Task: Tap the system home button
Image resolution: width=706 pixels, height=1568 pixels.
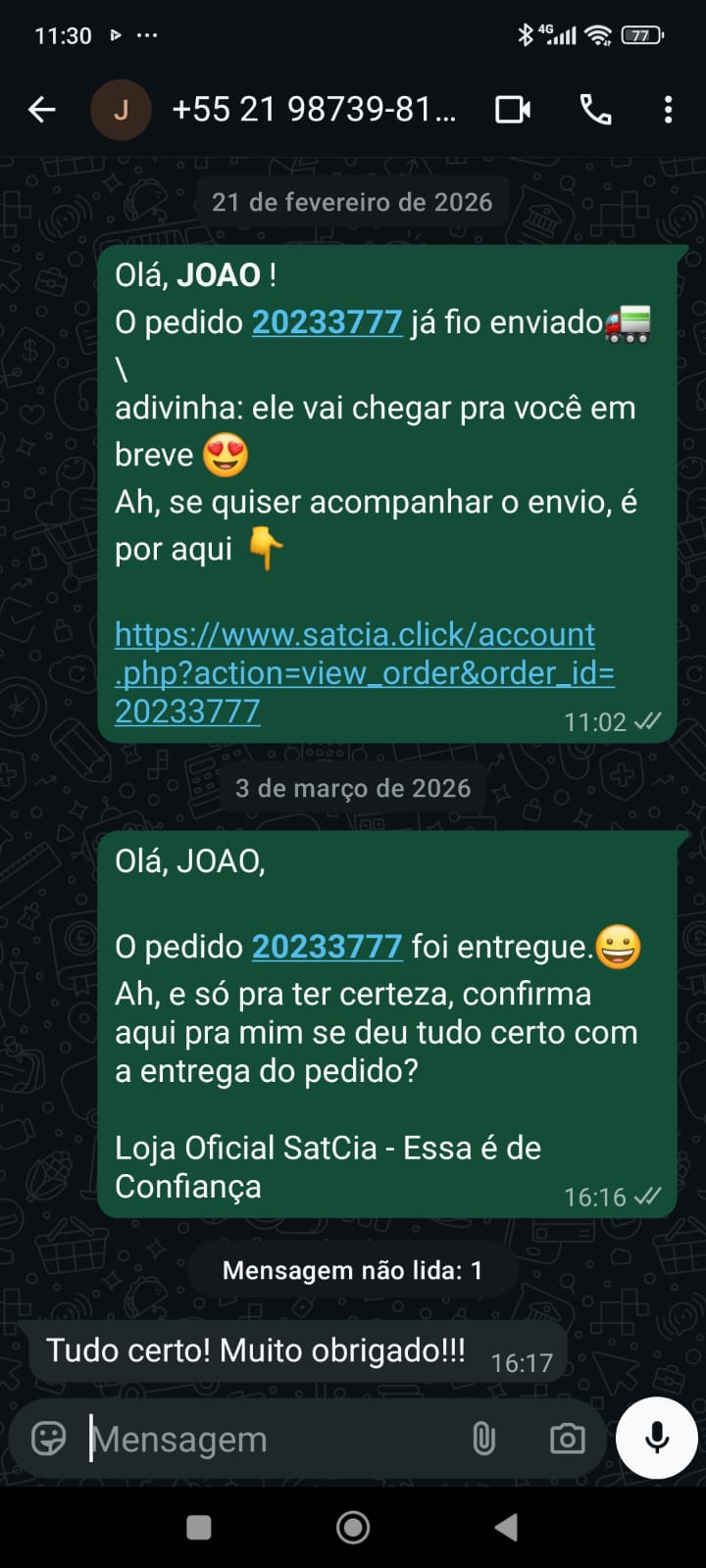Action: pyautogui.click(x=353, y=1527)
